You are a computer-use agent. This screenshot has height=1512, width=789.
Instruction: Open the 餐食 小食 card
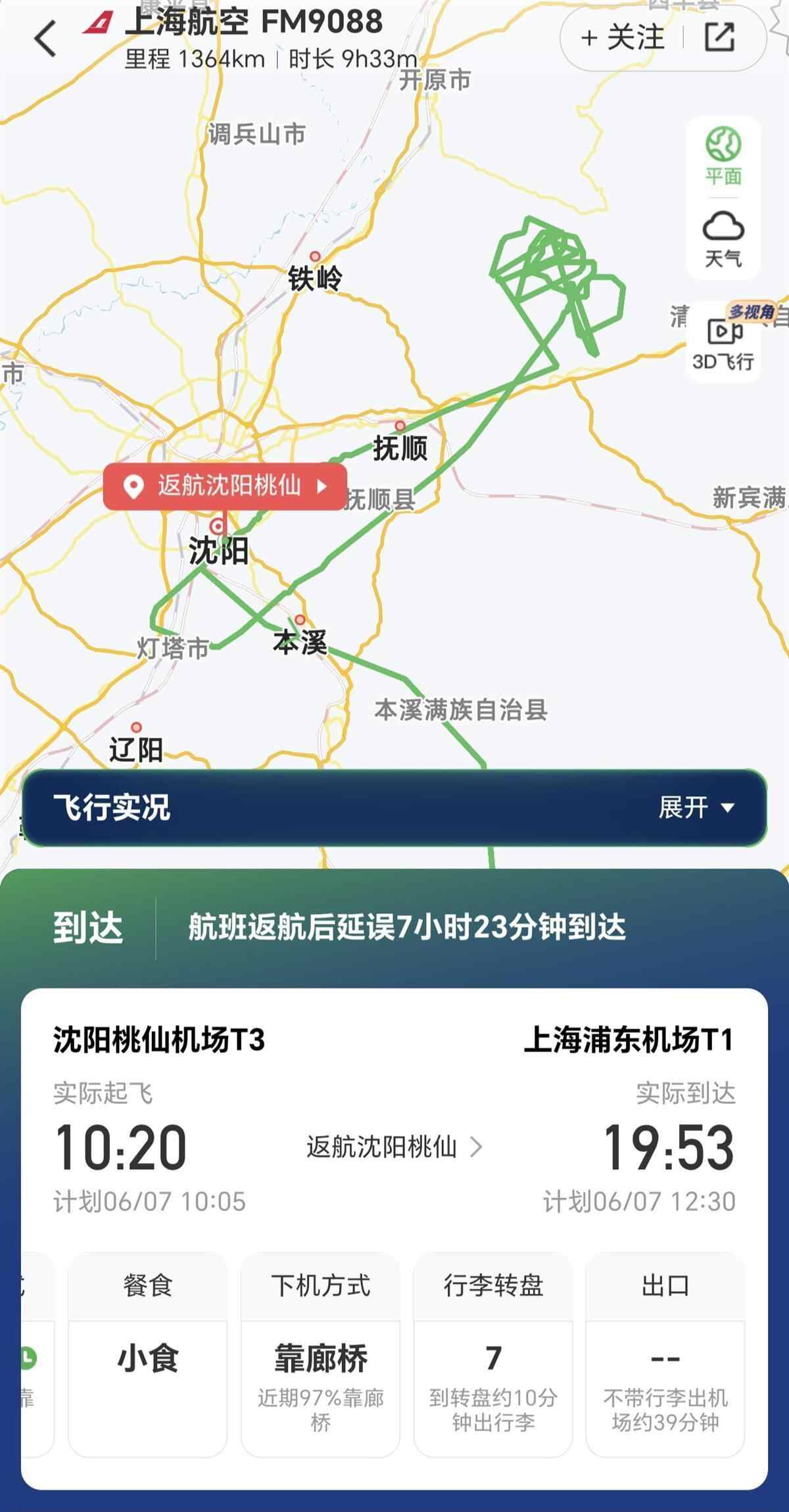[x=148, y=1354]
